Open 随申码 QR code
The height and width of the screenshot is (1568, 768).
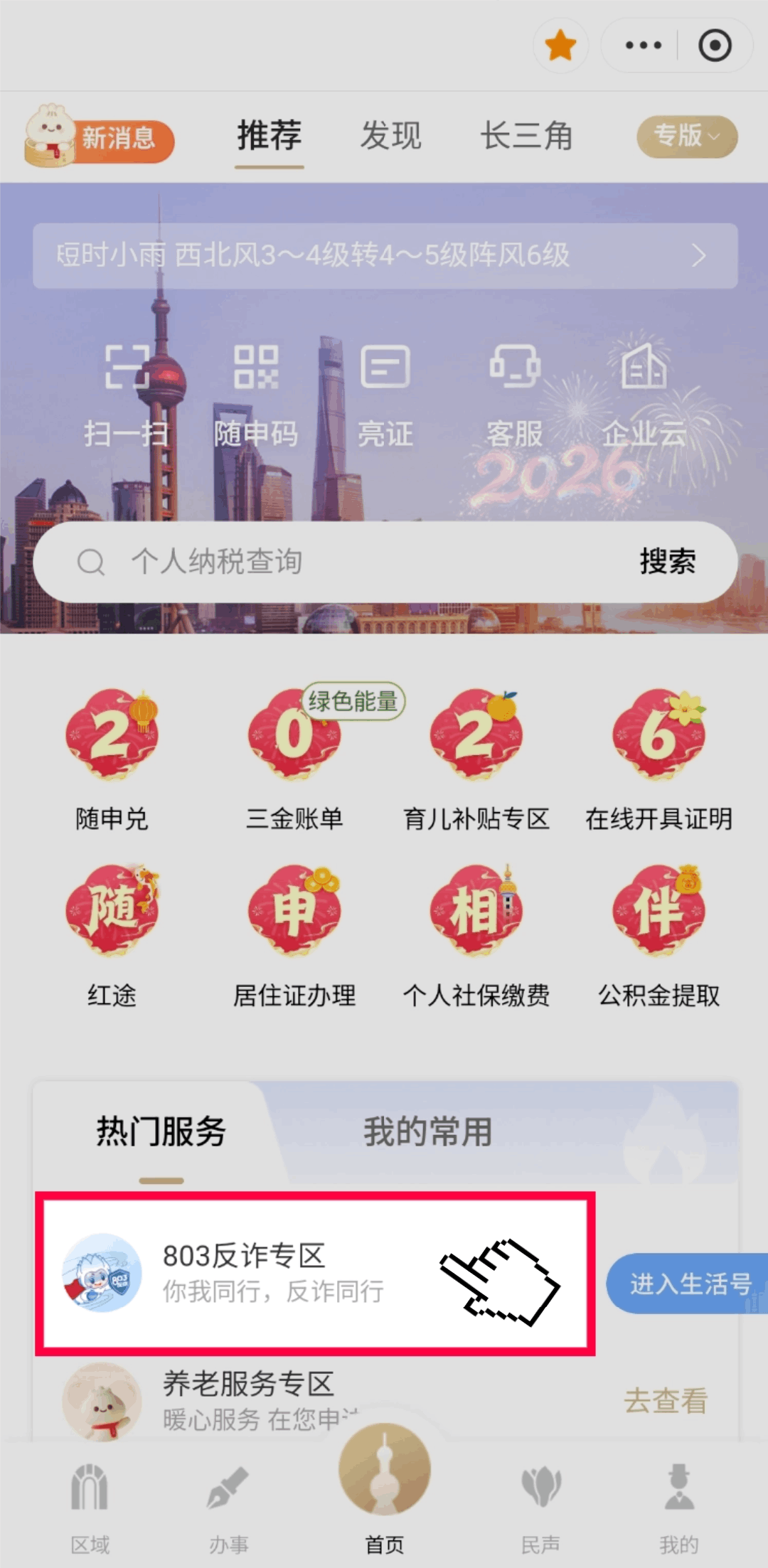(256, 395)
